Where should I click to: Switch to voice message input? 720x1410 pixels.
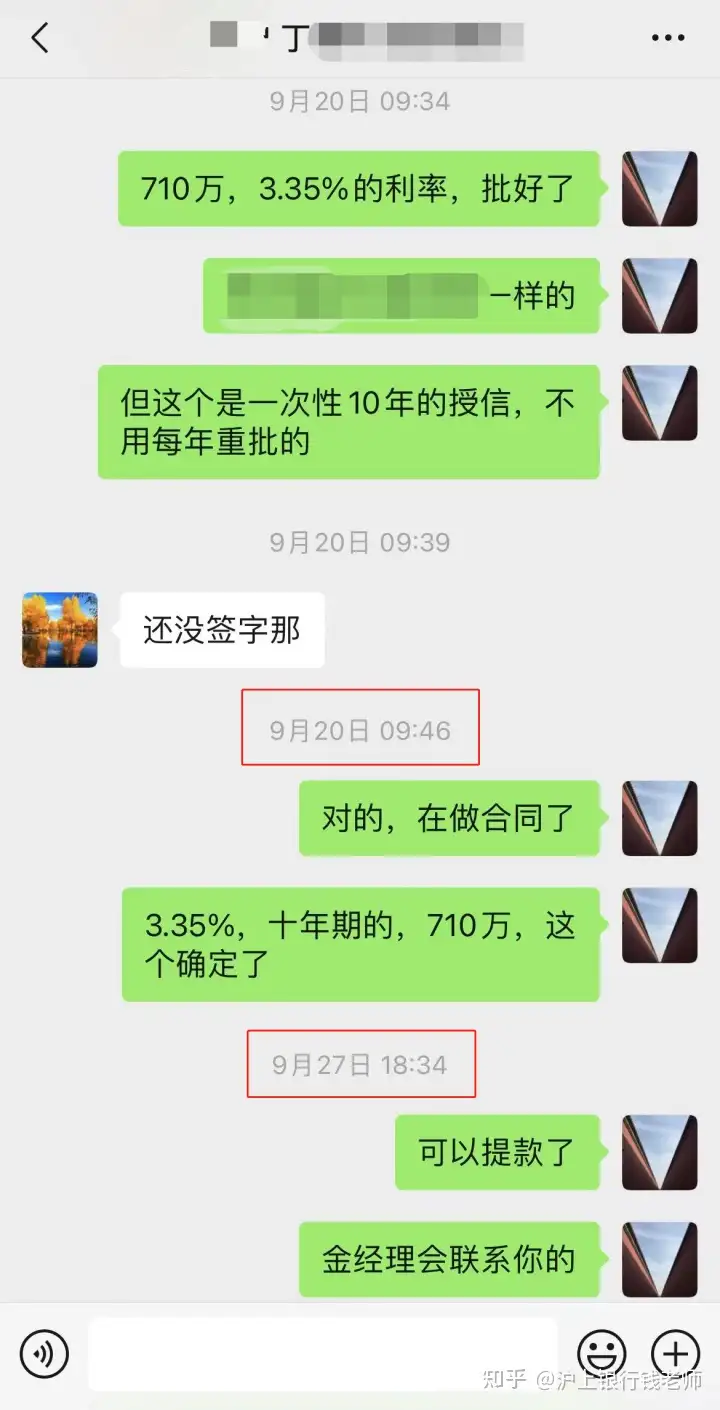pos(44,1354)
